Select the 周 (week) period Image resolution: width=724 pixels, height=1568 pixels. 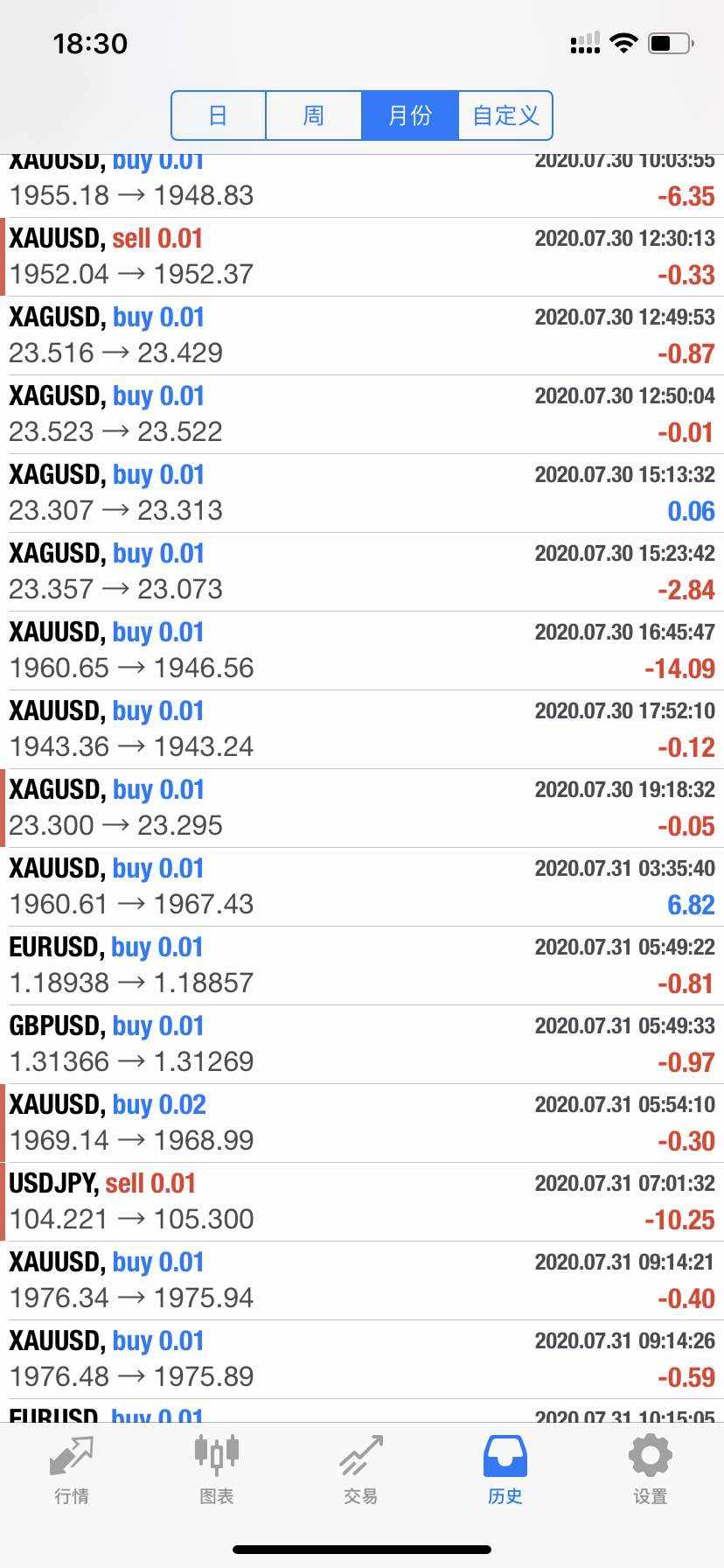[314, 115]
